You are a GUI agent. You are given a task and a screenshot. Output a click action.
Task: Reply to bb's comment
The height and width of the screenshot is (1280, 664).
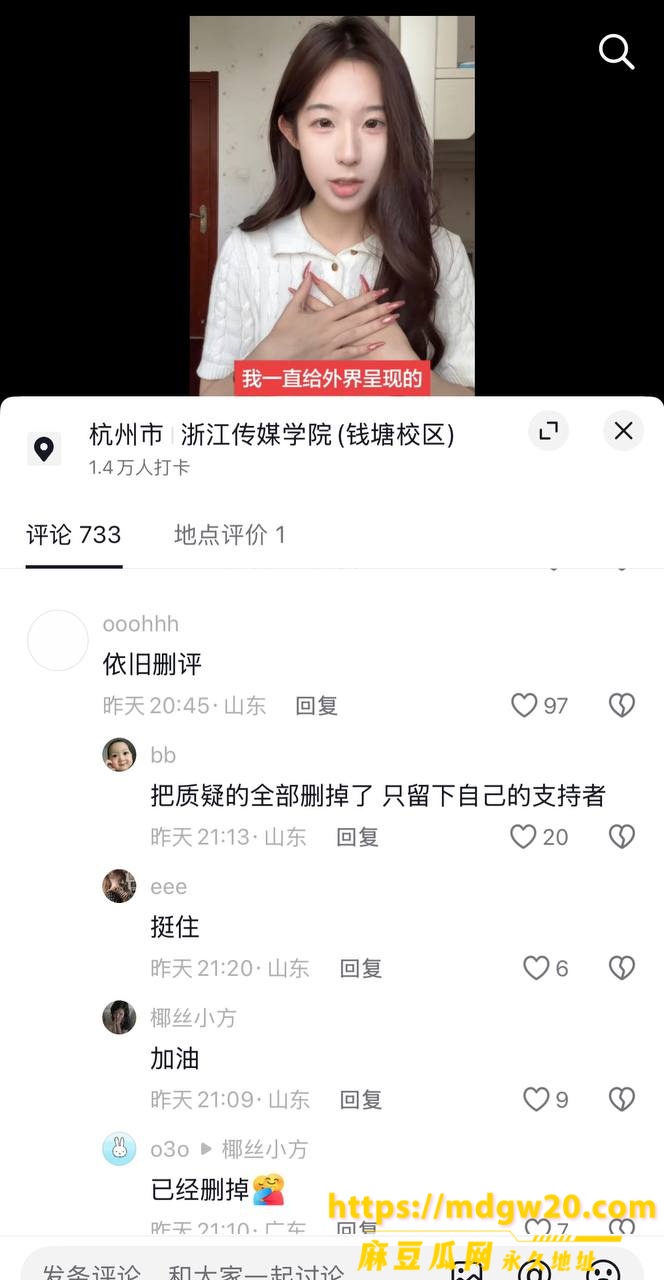357,837
